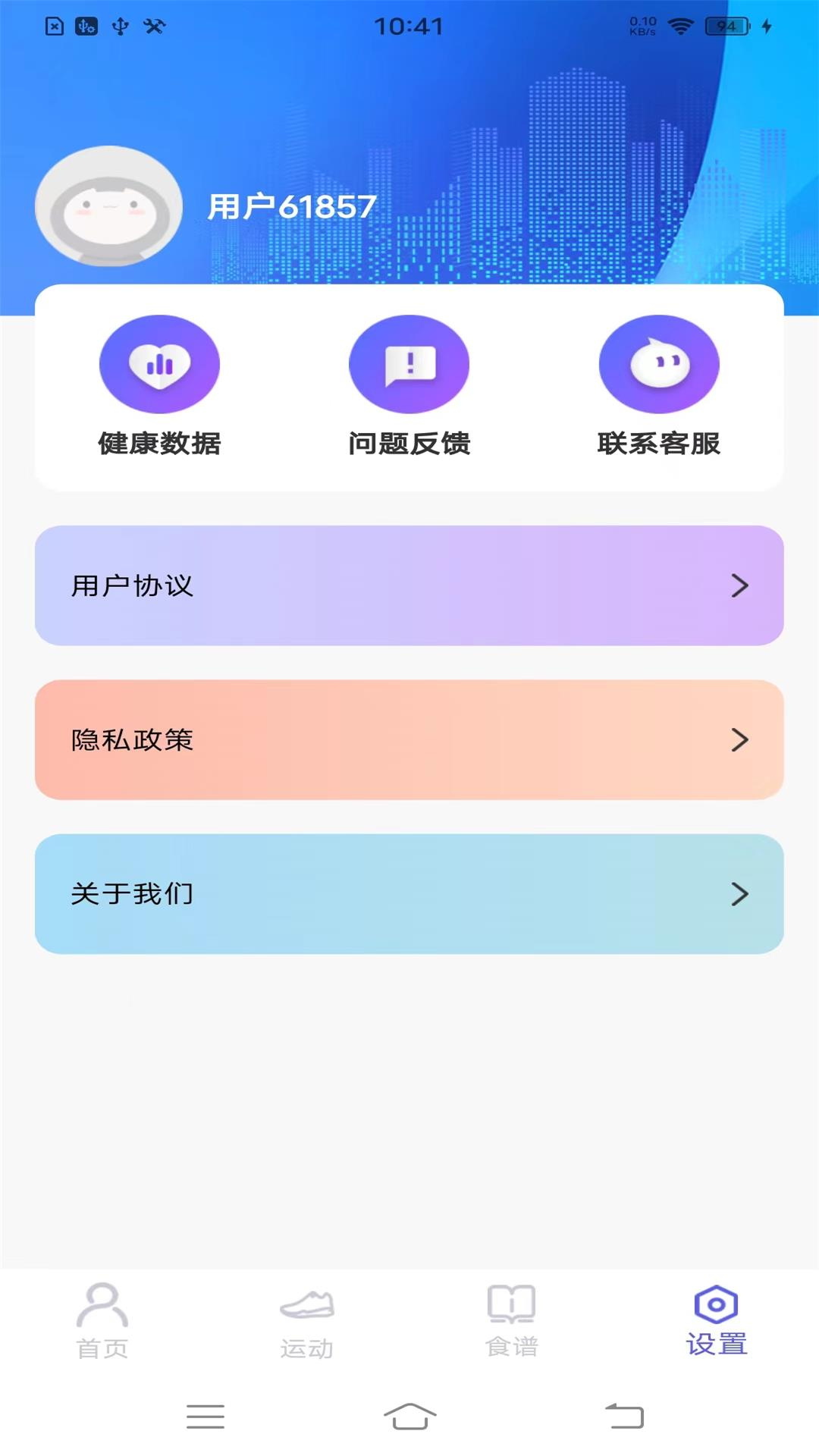Screen dimensions: 819x1456
Task: Expand 用户协议 with its chevron arrow
Action: click(739, 585)
